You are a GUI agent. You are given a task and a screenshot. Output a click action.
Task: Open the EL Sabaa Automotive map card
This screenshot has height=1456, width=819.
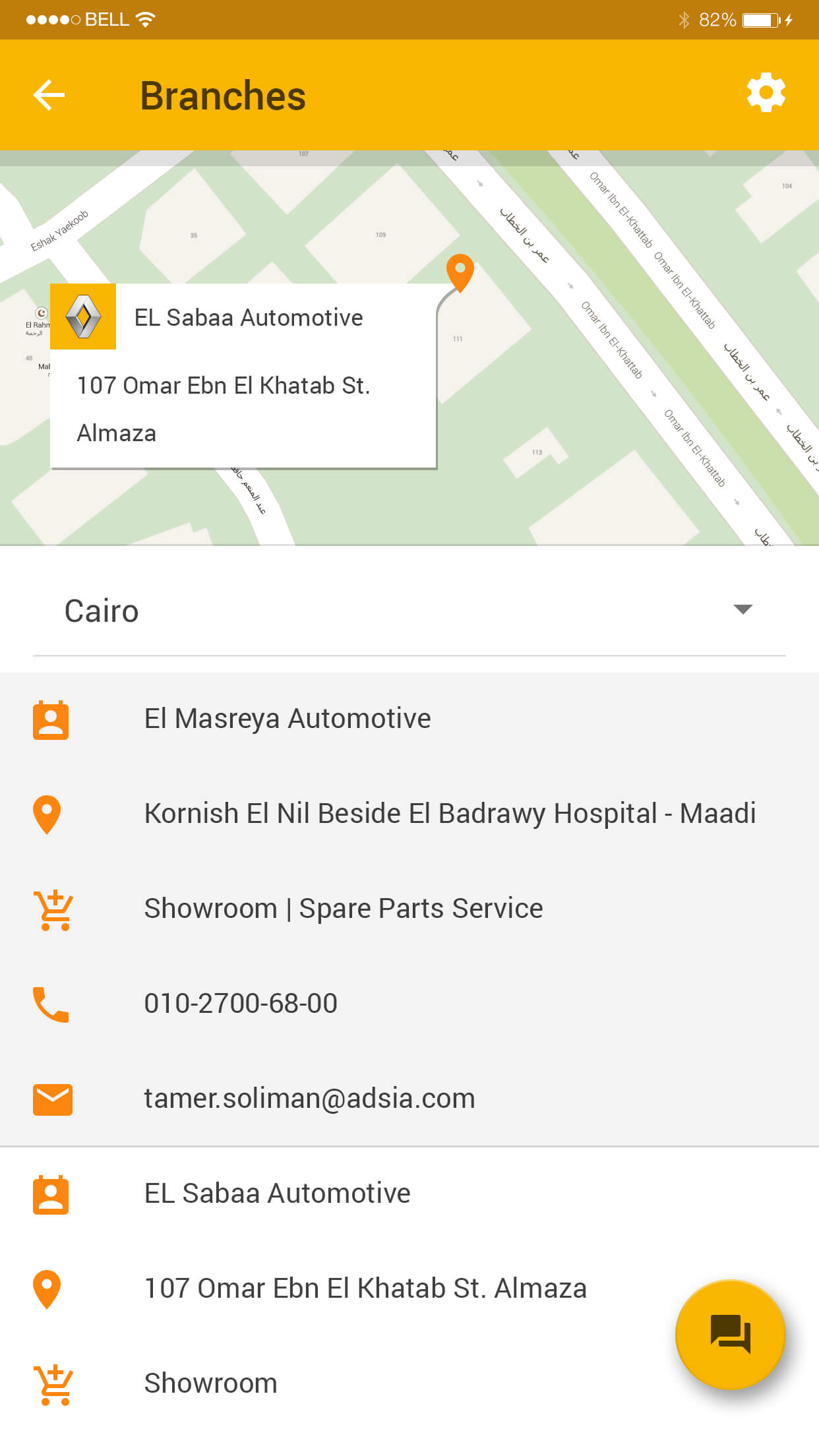[243, 376]
